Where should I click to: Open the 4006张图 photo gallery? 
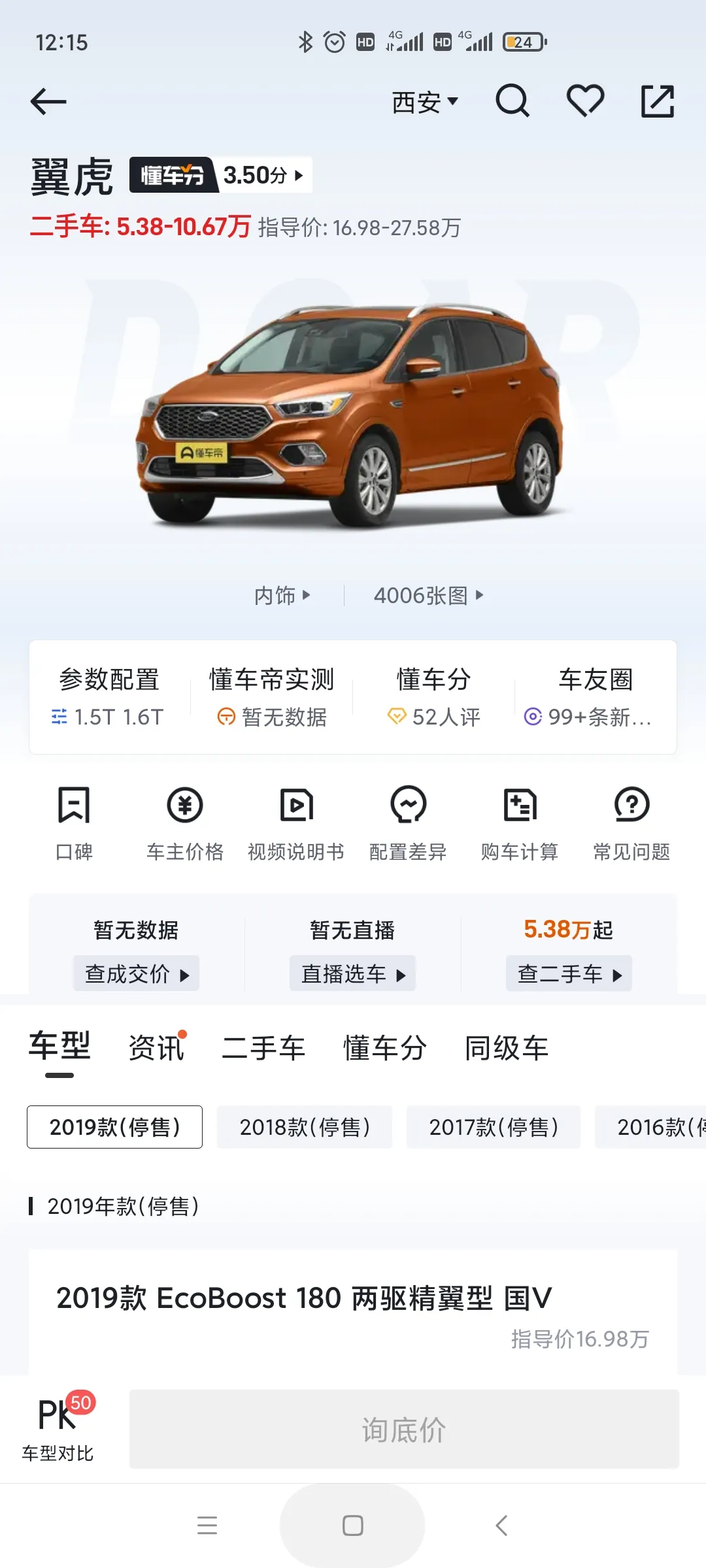(x=428, y=595)
